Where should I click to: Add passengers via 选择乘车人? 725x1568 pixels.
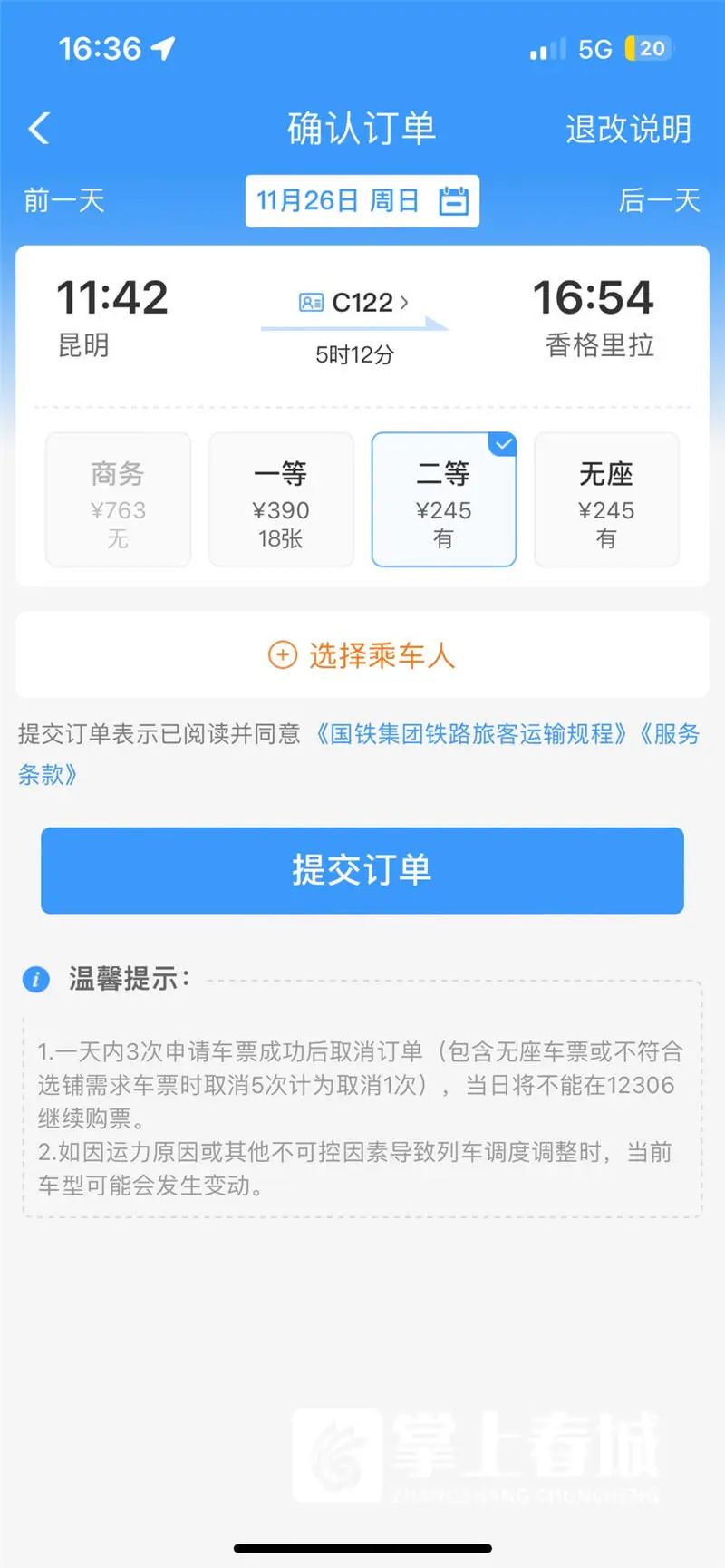(x=362, y=654)
